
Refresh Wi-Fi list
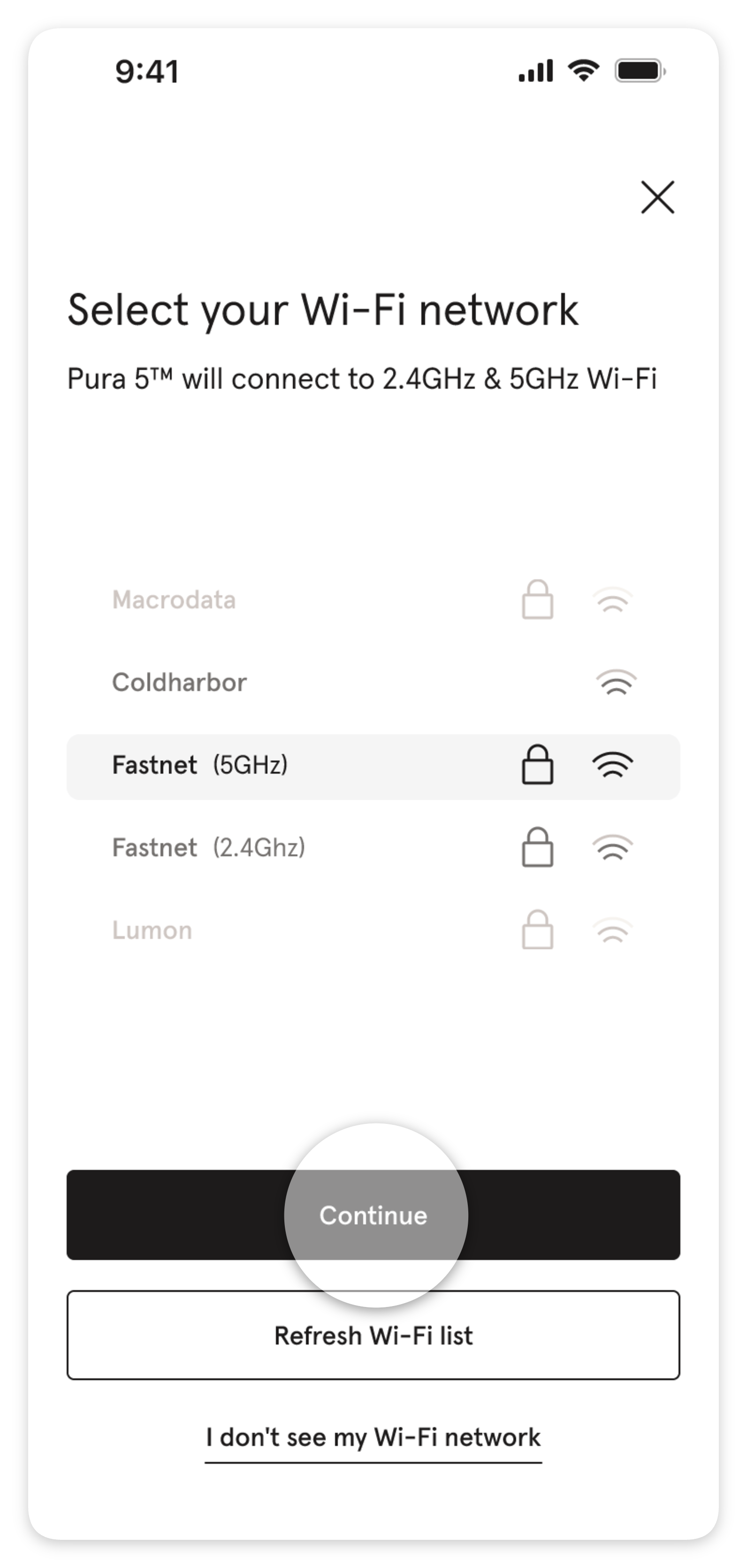[x=373, y=1335]
